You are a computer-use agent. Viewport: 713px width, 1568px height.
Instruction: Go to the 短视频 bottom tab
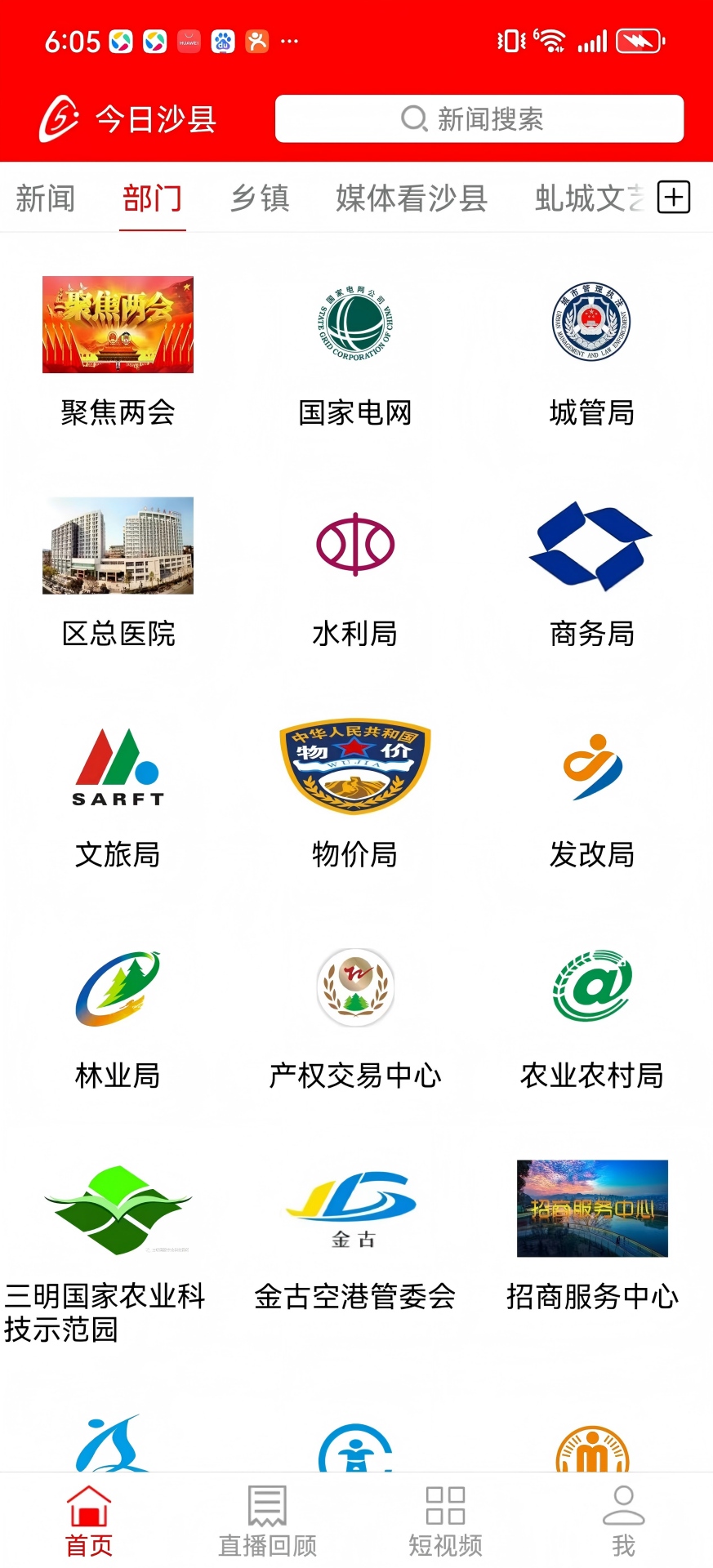(x=445, y=1521)
